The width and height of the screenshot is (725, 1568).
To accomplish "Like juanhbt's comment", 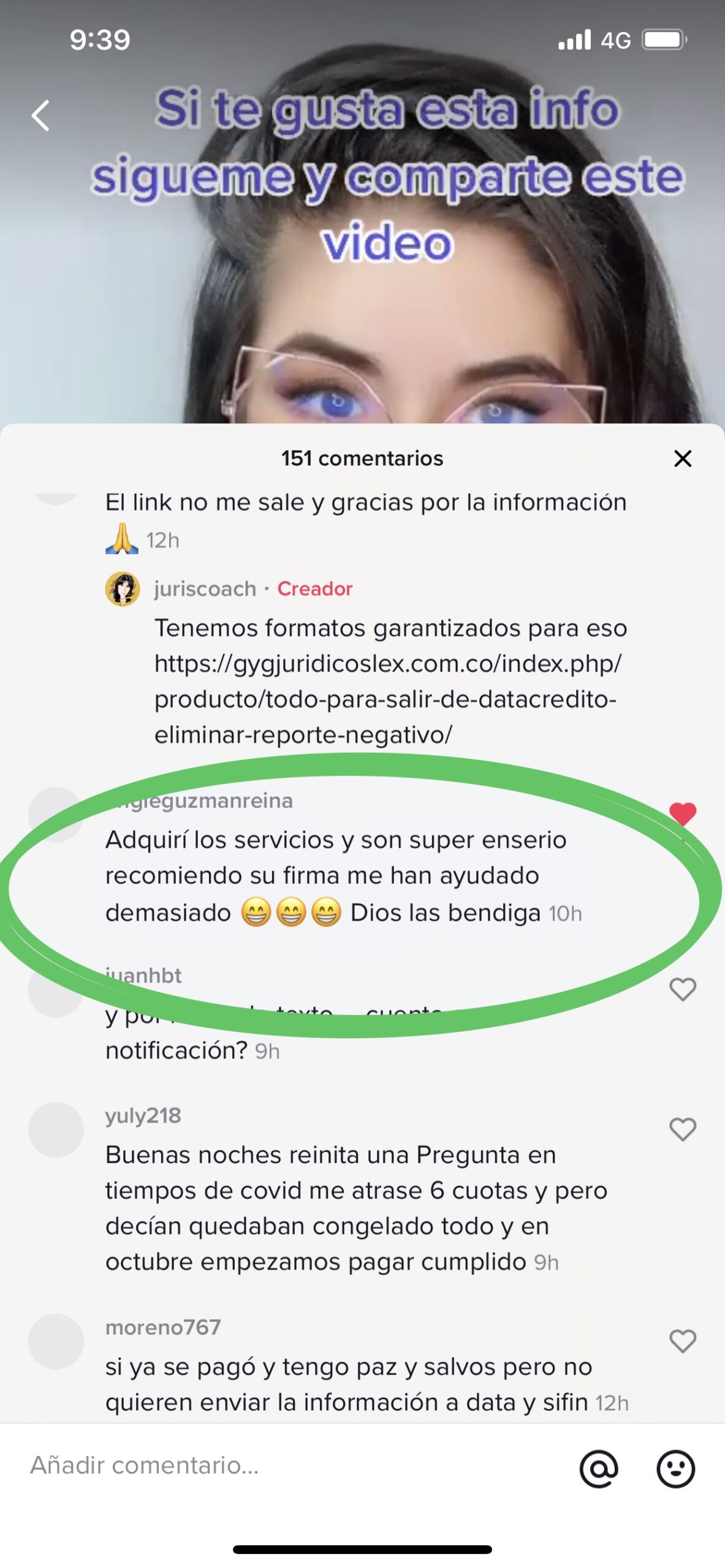I will point(682,989).
